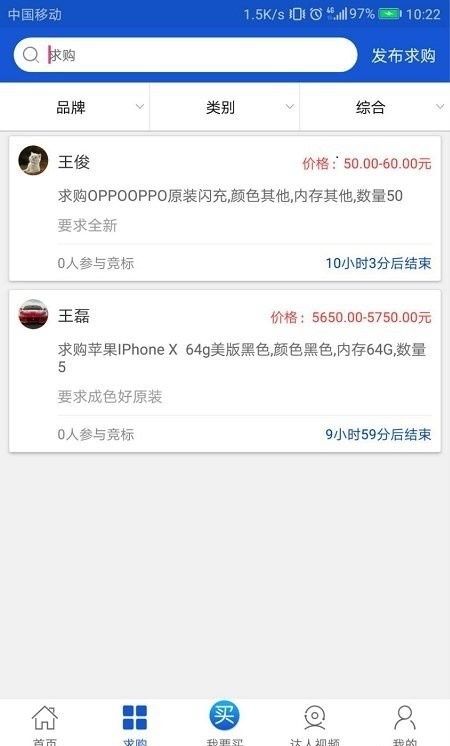
Task: Go to the 首页 home tab
Action: click(45, 724)
